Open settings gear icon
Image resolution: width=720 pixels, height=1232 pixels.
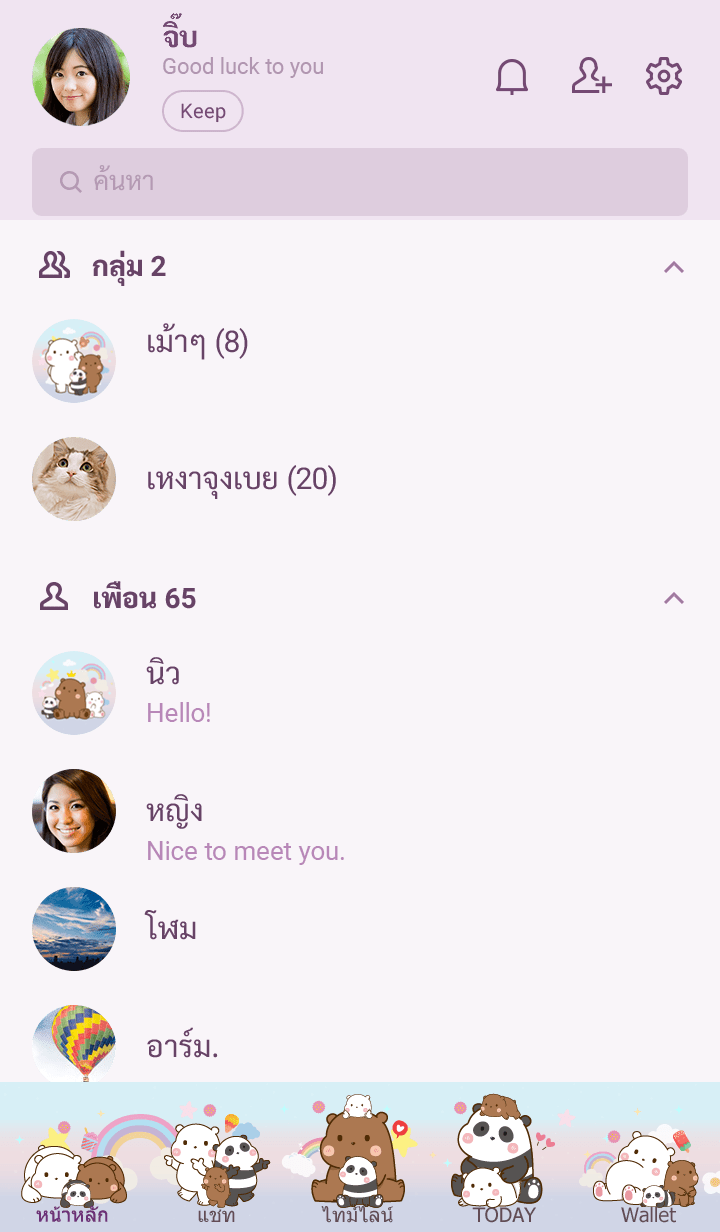663,77
